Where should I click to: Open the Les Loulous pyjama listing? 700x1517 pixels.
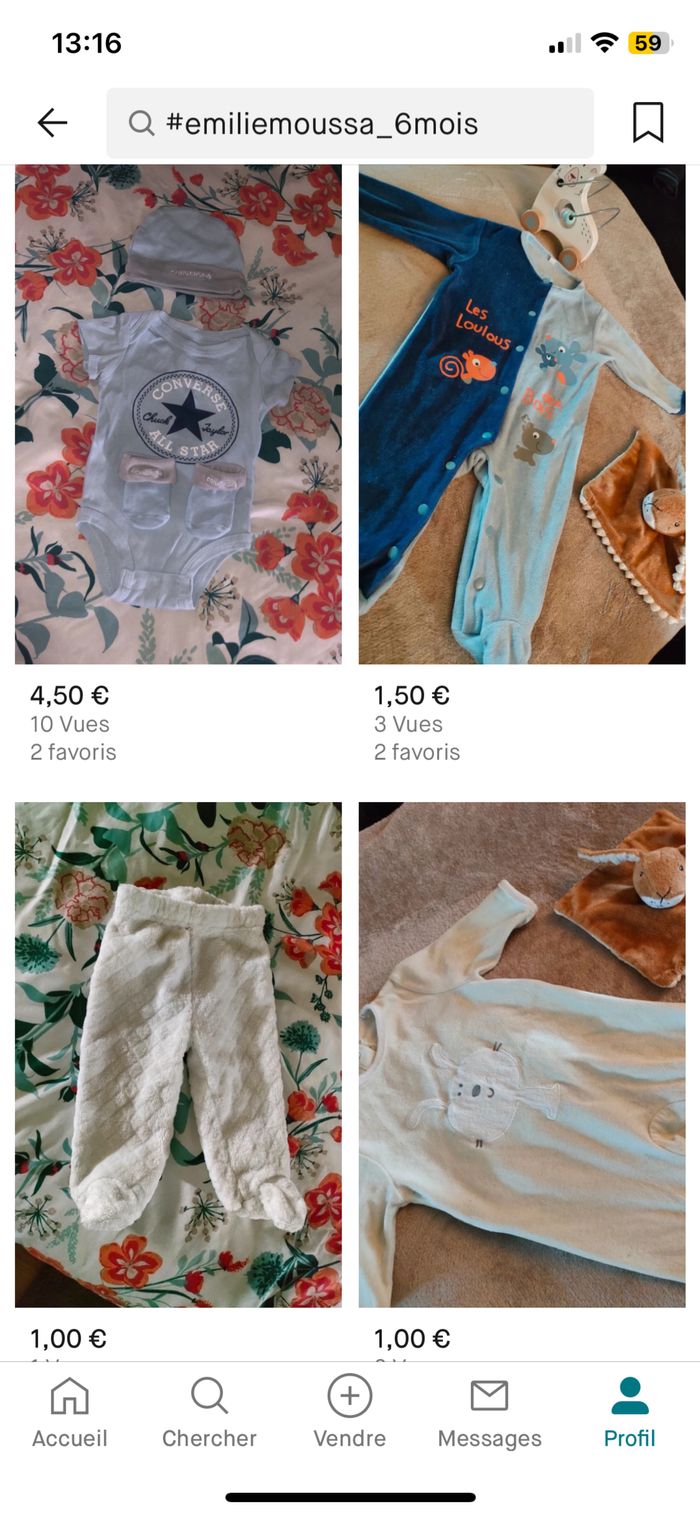522,414
